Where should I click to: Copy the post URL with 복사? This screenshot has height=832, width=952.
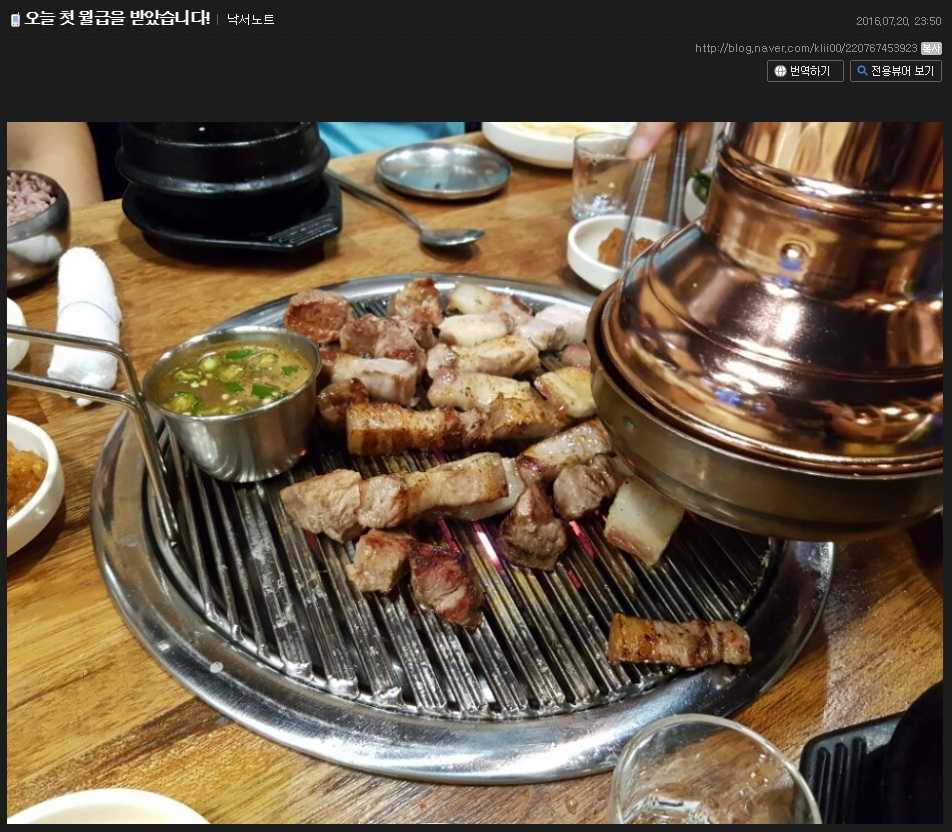coord(931,48)
